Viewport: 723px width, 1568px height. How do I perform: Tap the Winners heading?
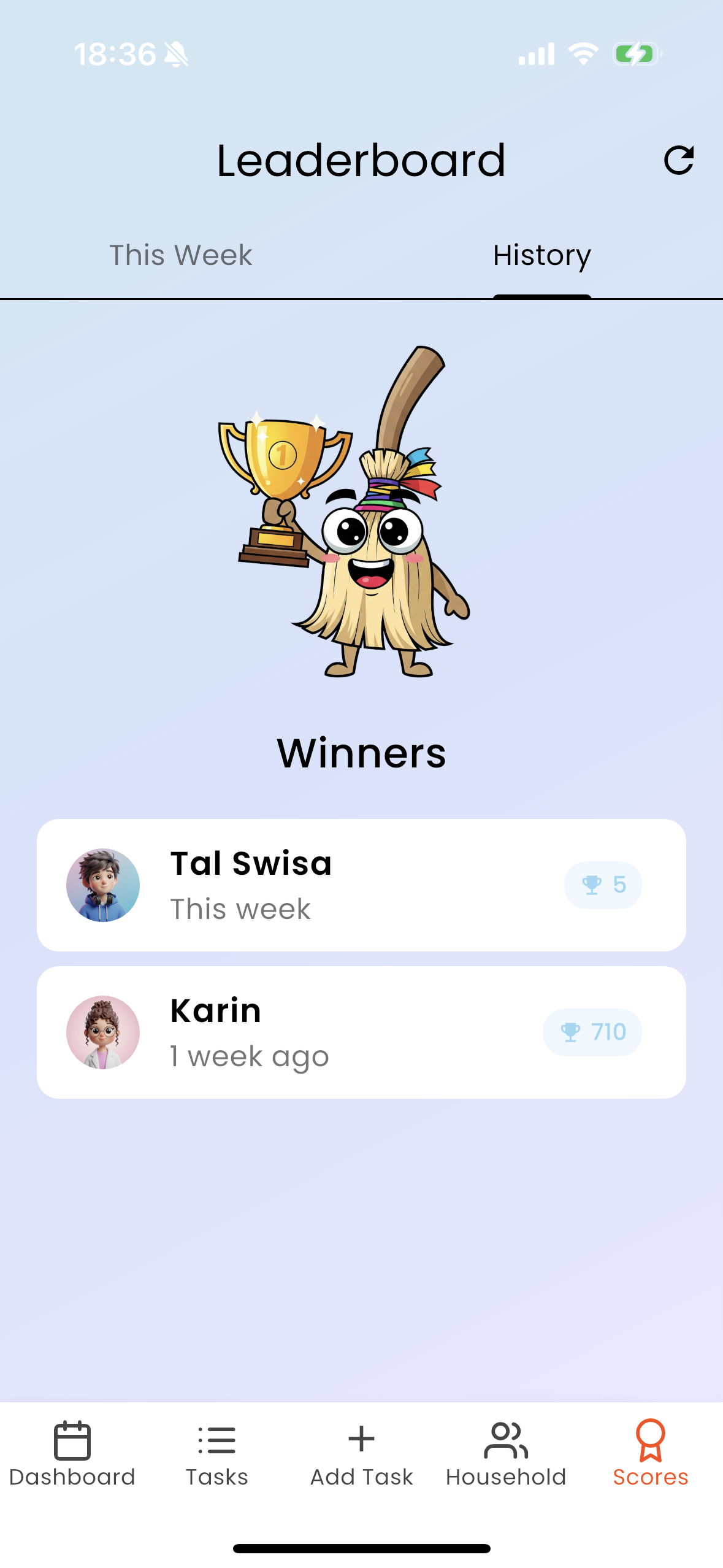362,755
